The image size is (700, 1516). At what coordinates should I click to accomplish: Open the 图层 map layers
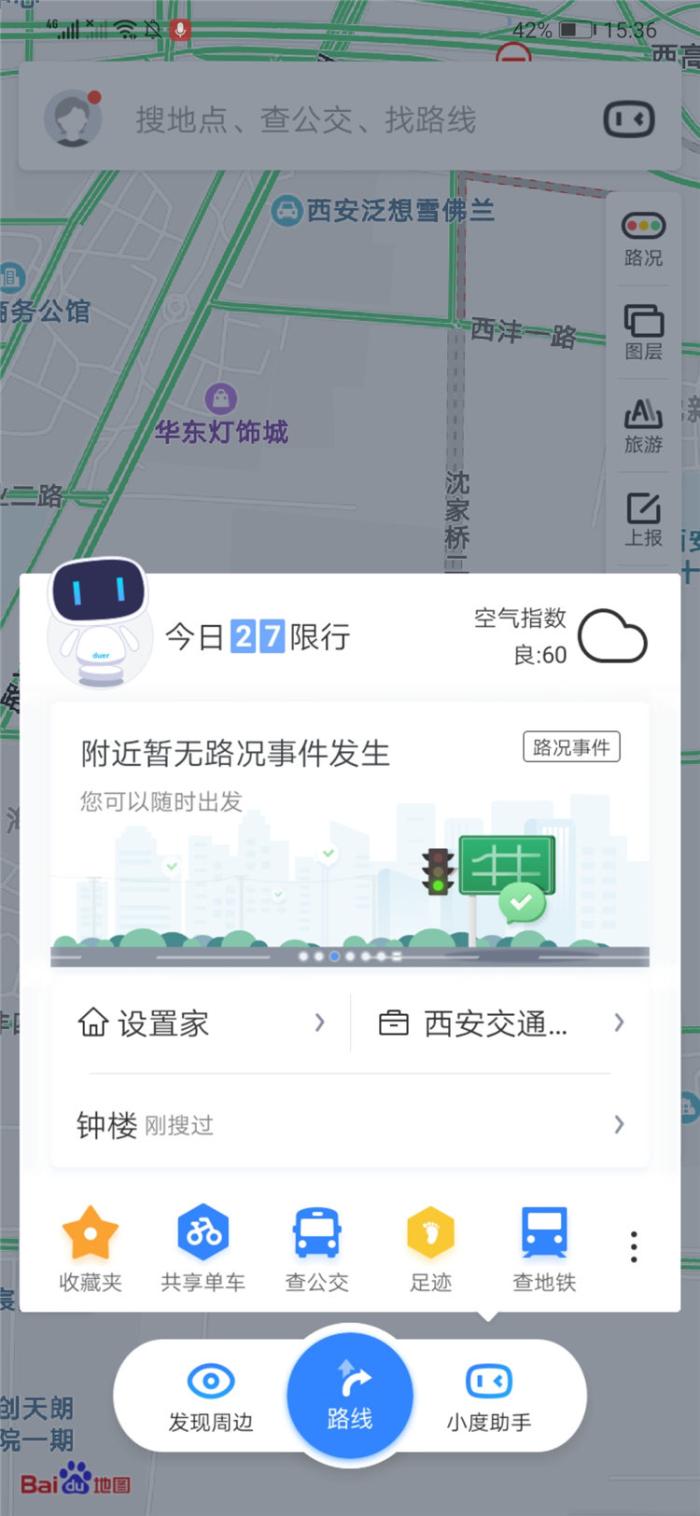pos(643,331)
